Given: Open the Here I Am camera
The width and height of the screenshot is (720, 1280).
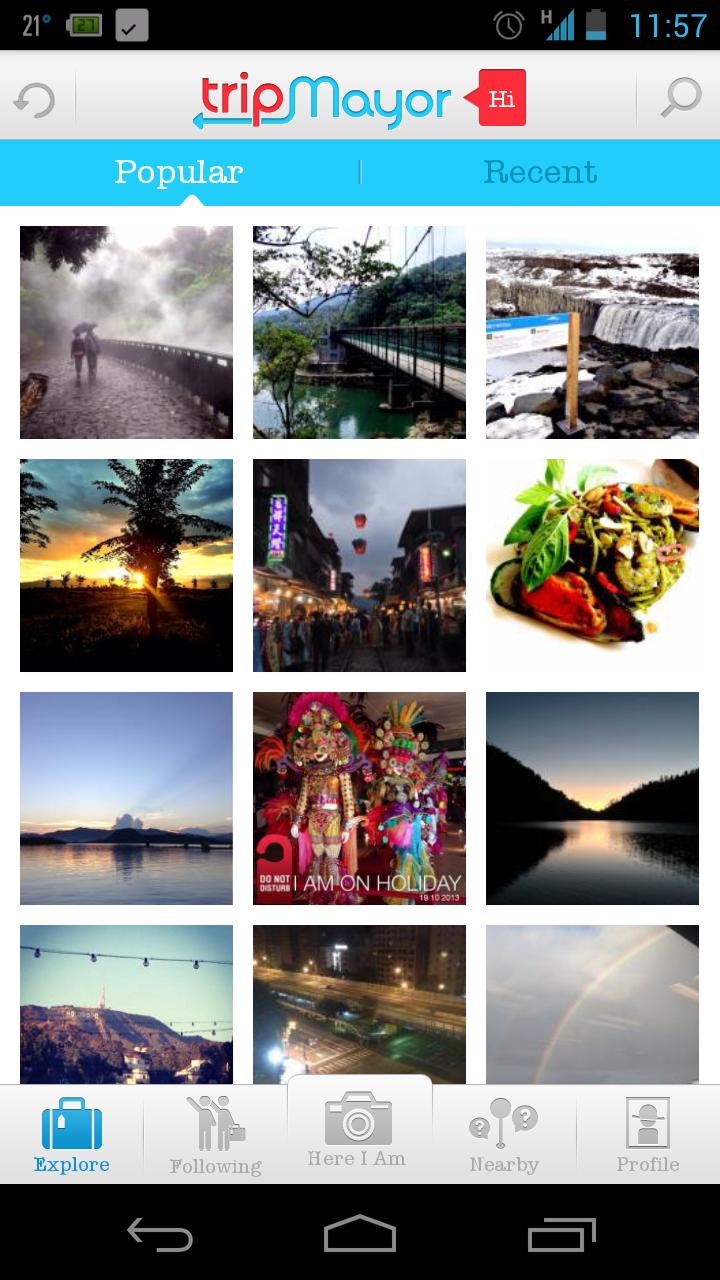Looking at the screenshot, I should [357, 1130].
